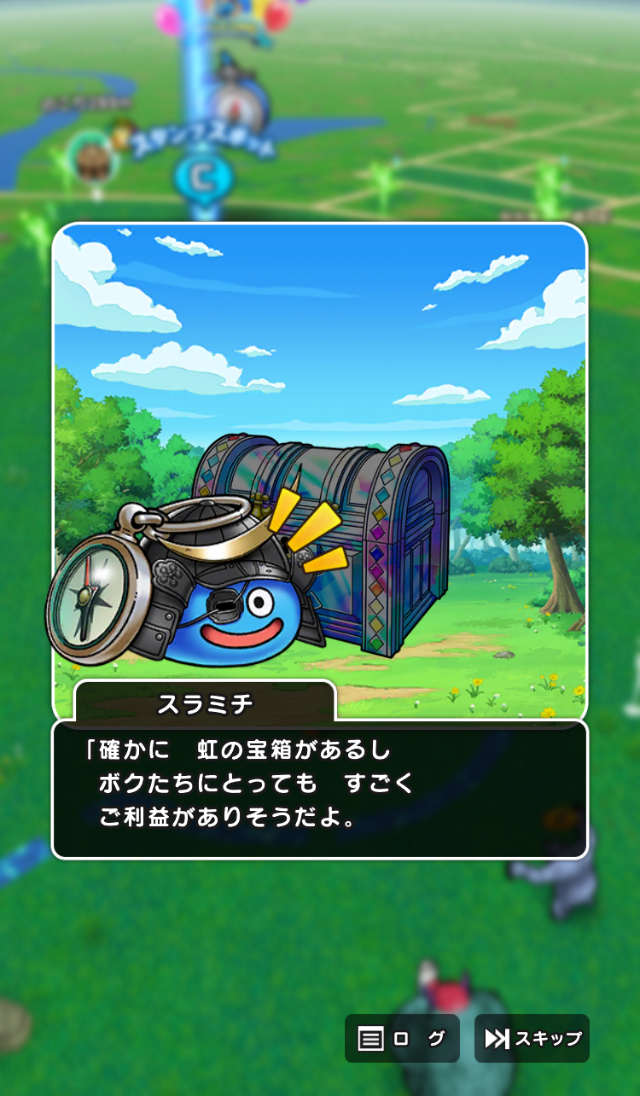Skip the story with スキップ

[x=531, y=1038]
